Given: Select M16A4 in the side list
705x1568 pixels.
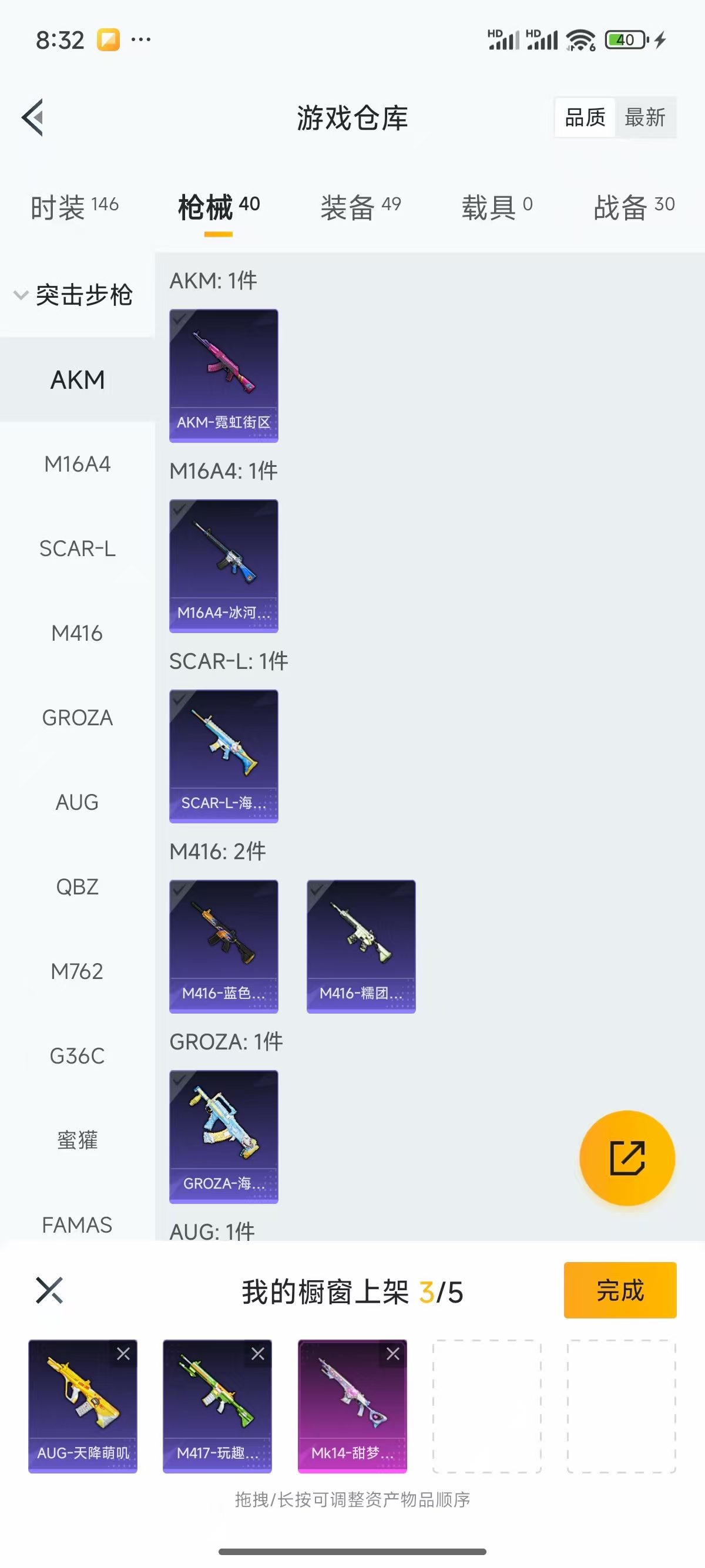Looking at the screenshot, I should (78, 465).
